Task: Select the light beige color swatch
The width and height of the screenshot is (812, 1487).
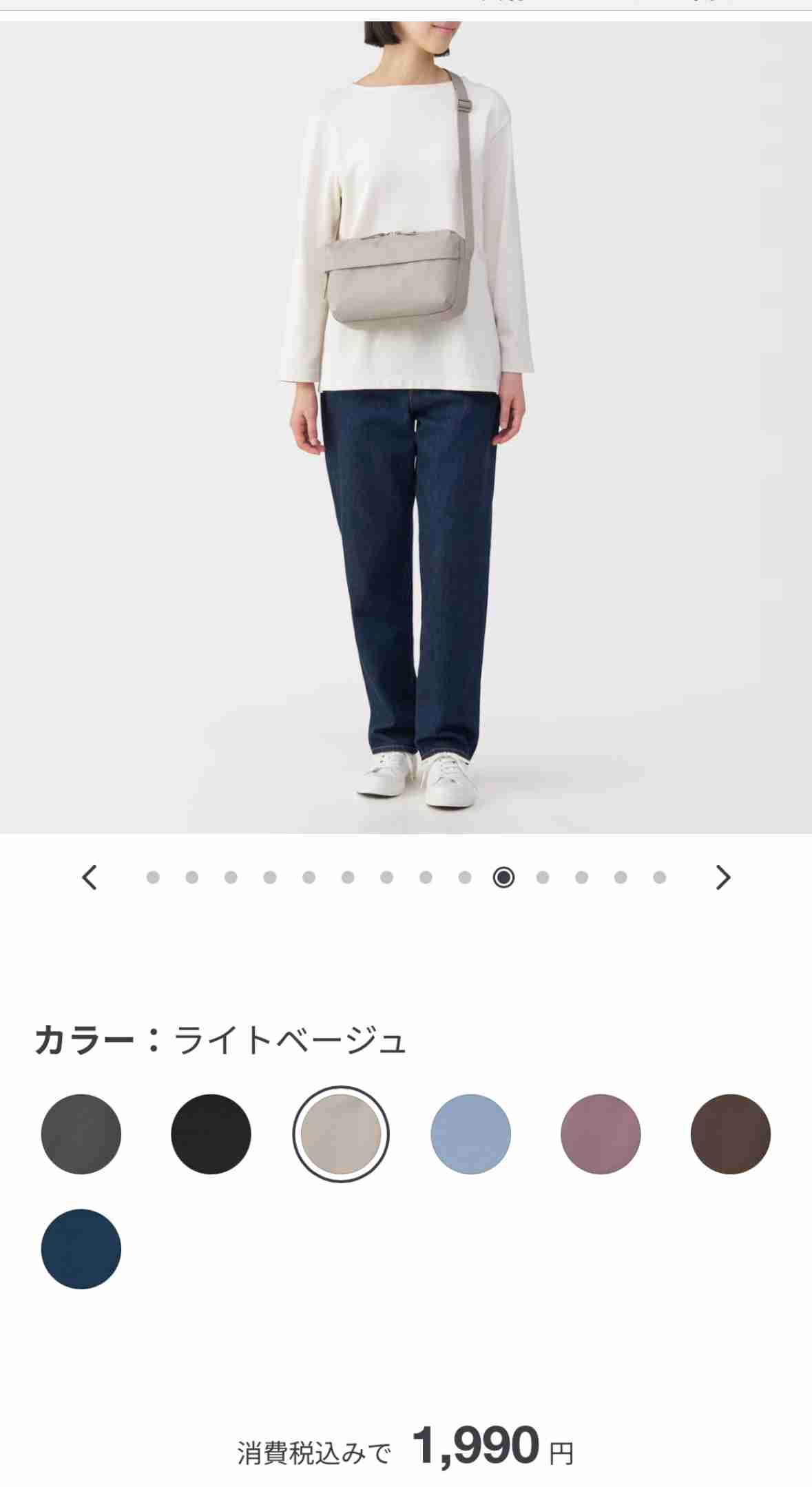Action: click(x=341, y=1134)
